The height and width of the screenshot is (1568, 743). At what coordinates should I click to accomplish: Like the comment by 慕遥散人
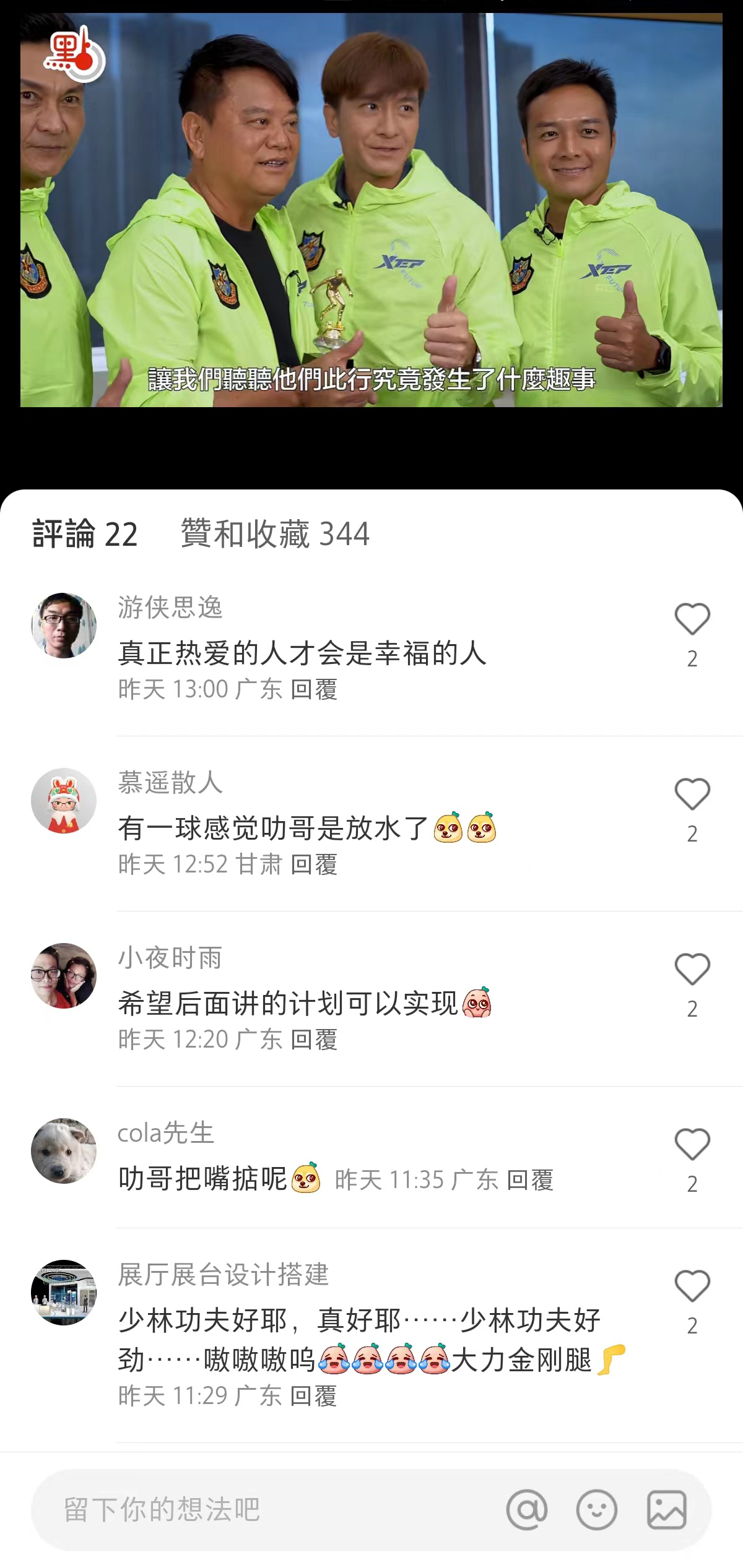click(x=692, y=795)
